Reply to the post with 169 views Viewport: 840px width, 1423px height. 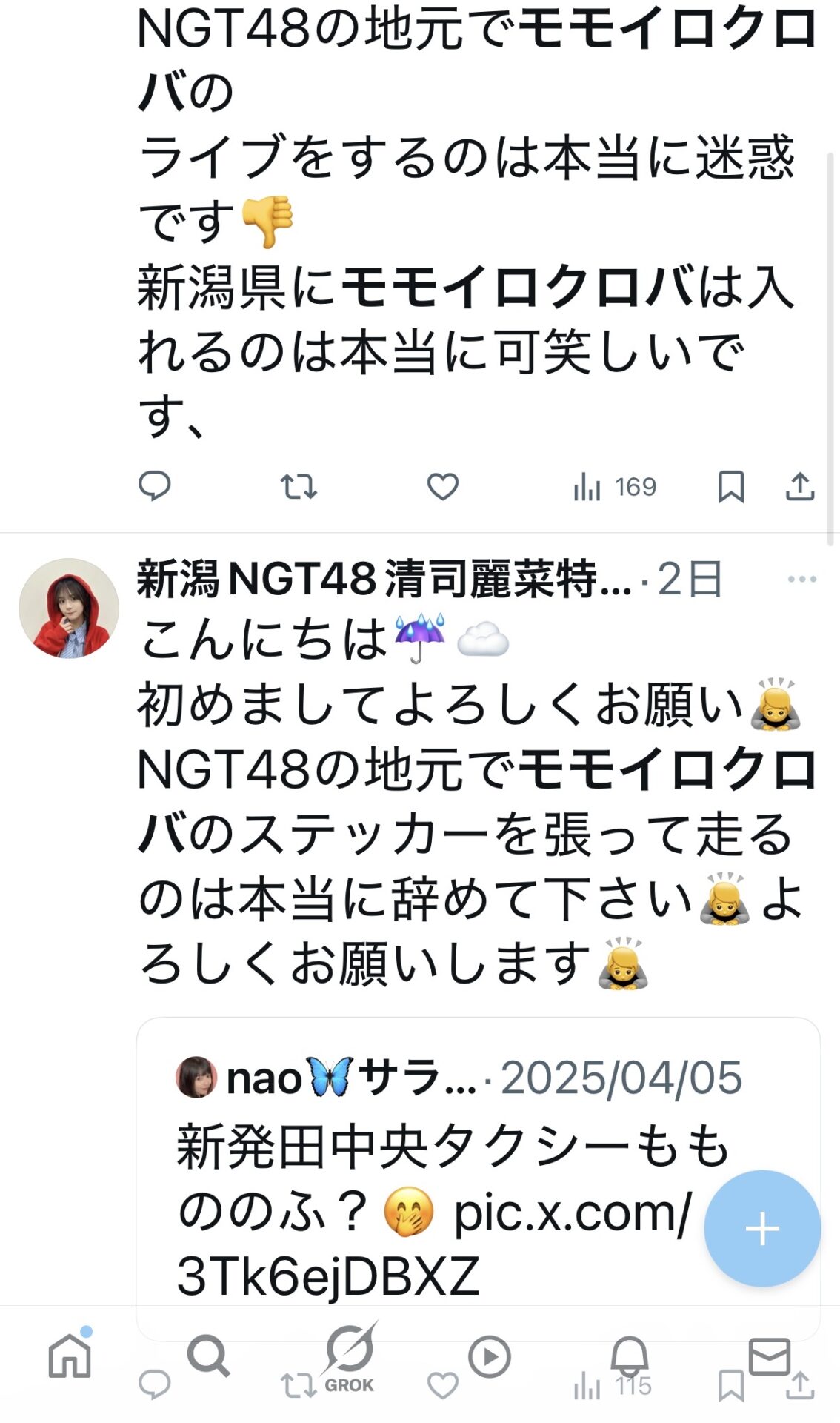(155, 487)
